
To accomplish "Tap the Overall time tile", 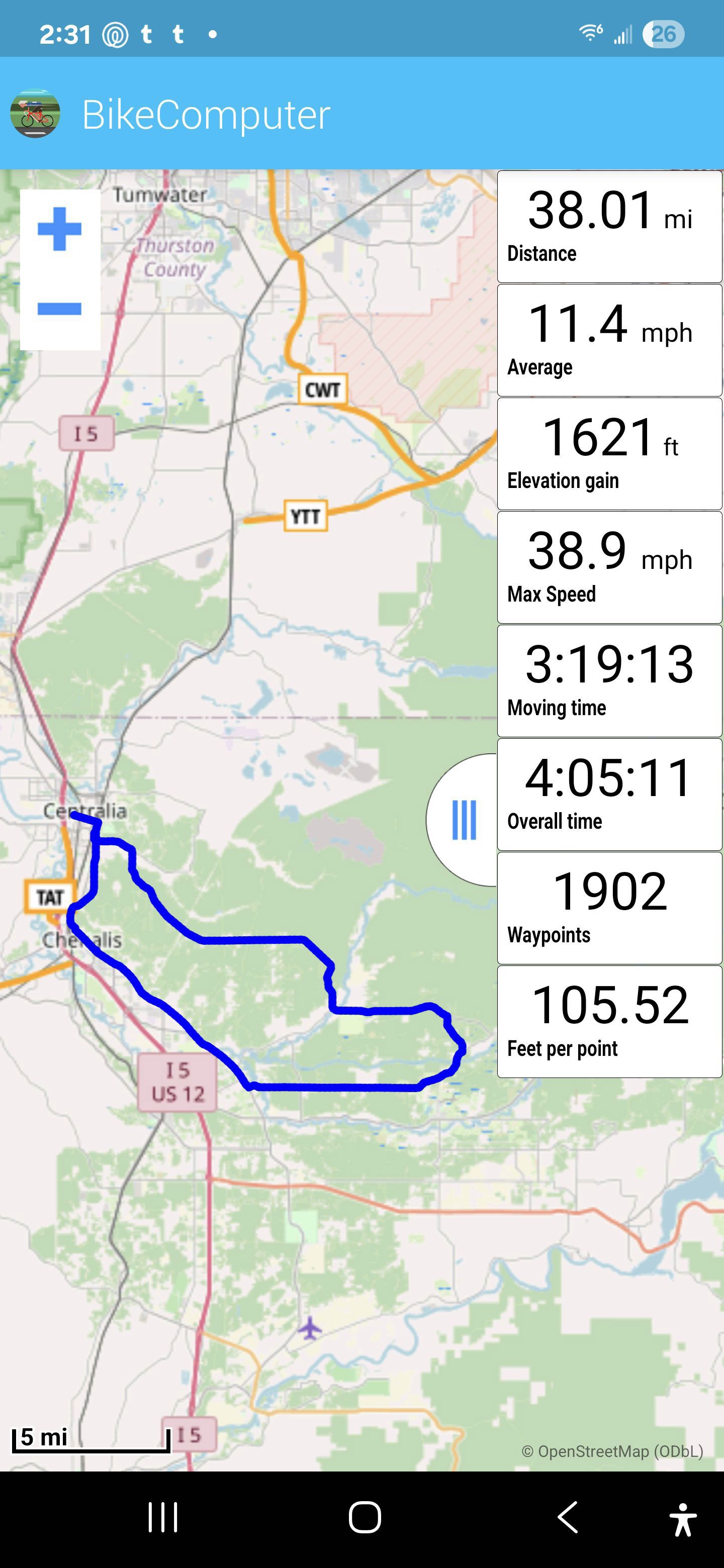I will coord(609,795).
